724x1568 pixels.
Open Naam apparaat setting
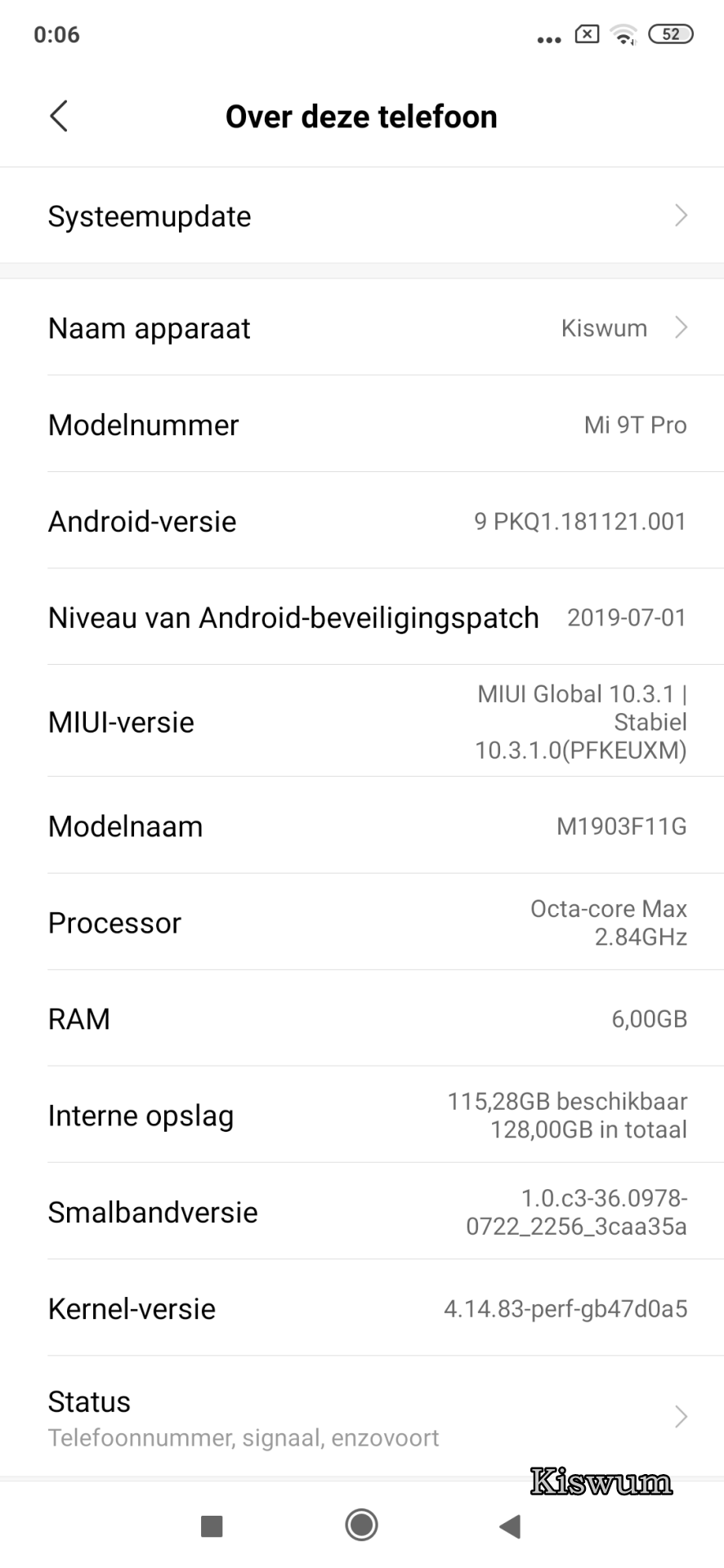click(x=362, y=328)
